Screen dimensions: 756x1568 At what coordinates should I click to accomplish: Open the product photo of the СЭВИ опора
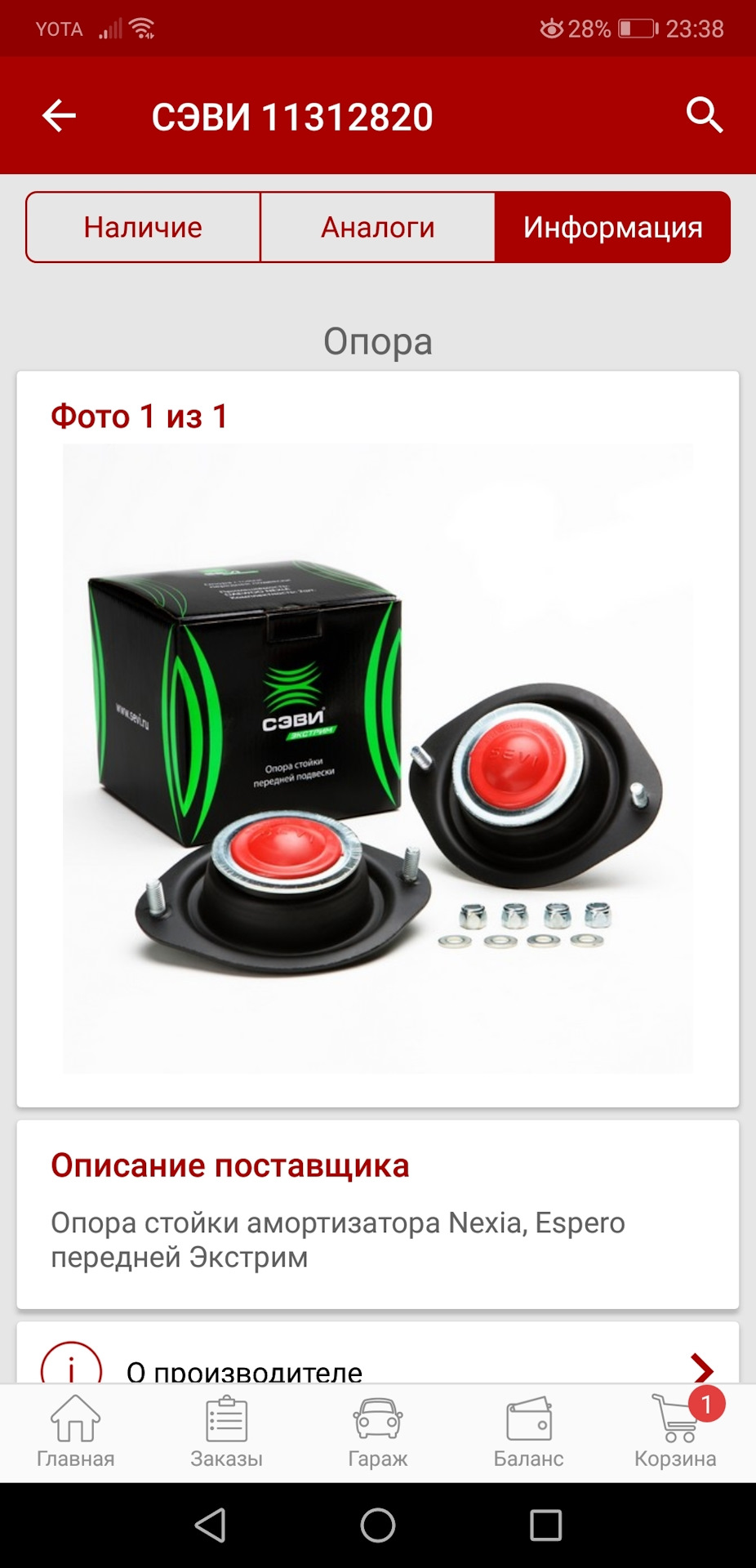click(x=377, y=758)
